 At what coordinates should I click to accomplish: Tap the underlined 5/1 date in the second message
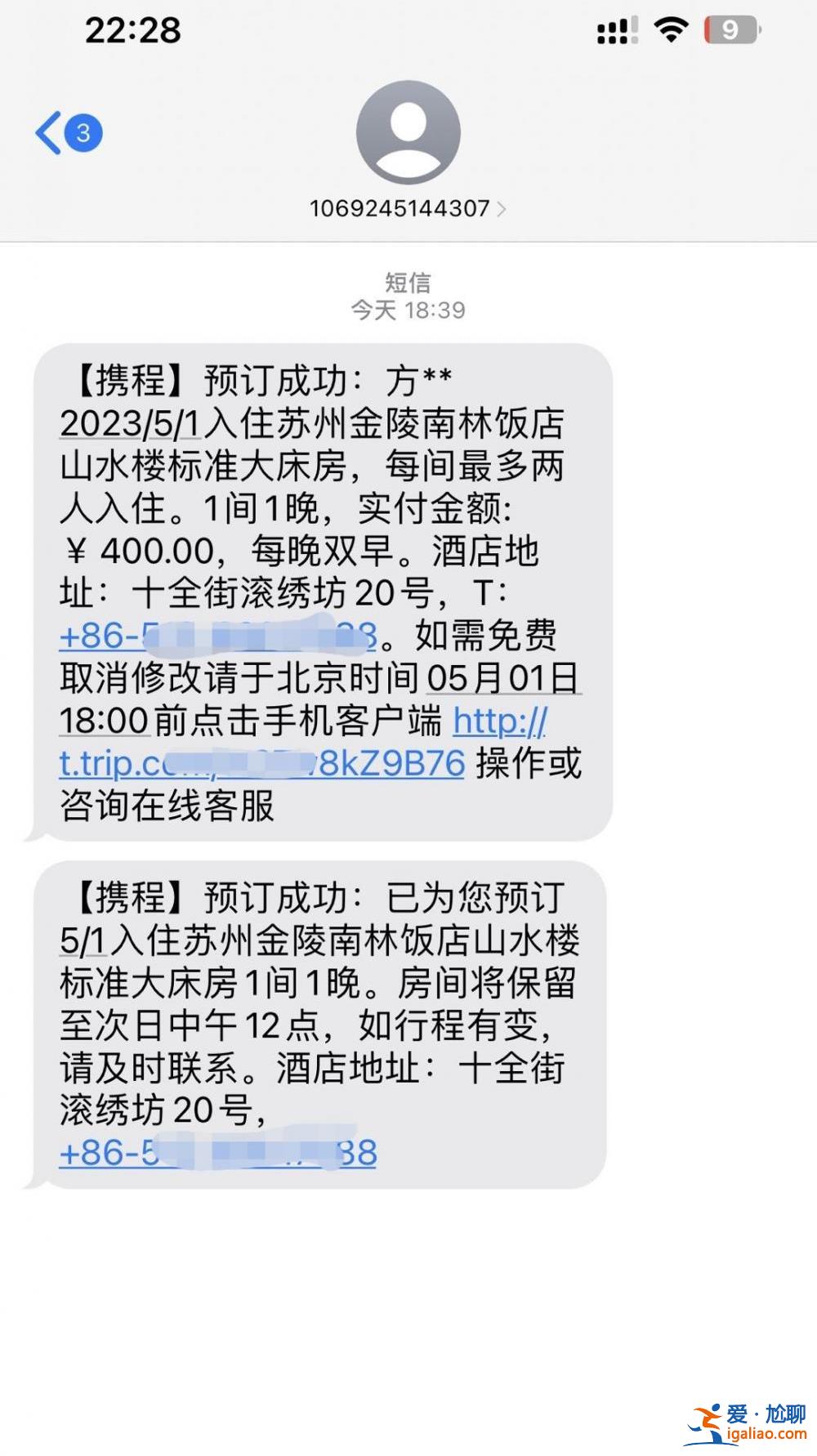click(83, 940)
